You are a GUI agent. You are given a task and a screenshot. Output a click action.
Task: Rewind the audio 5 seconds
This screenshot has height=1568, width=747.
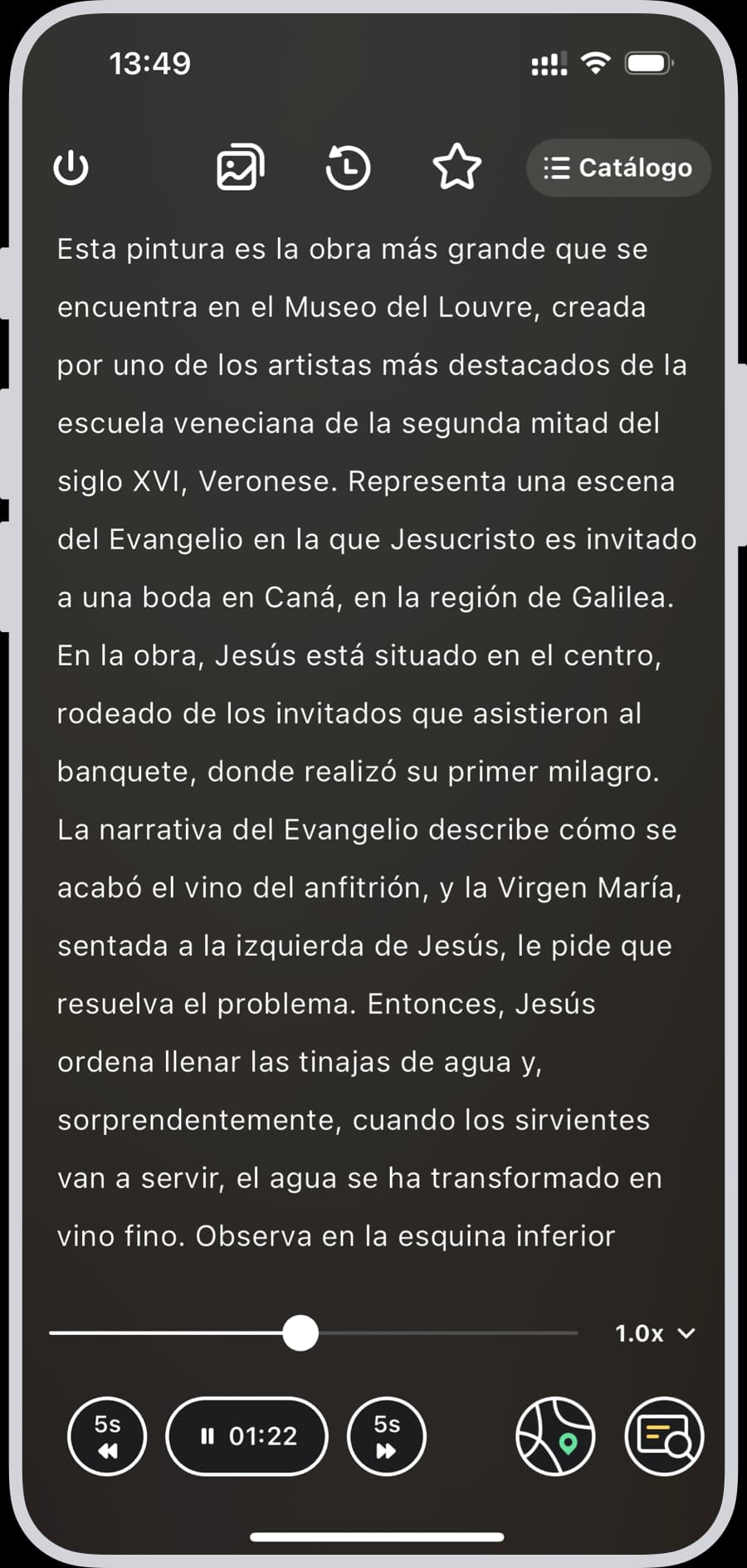(x=107, y=1436)
